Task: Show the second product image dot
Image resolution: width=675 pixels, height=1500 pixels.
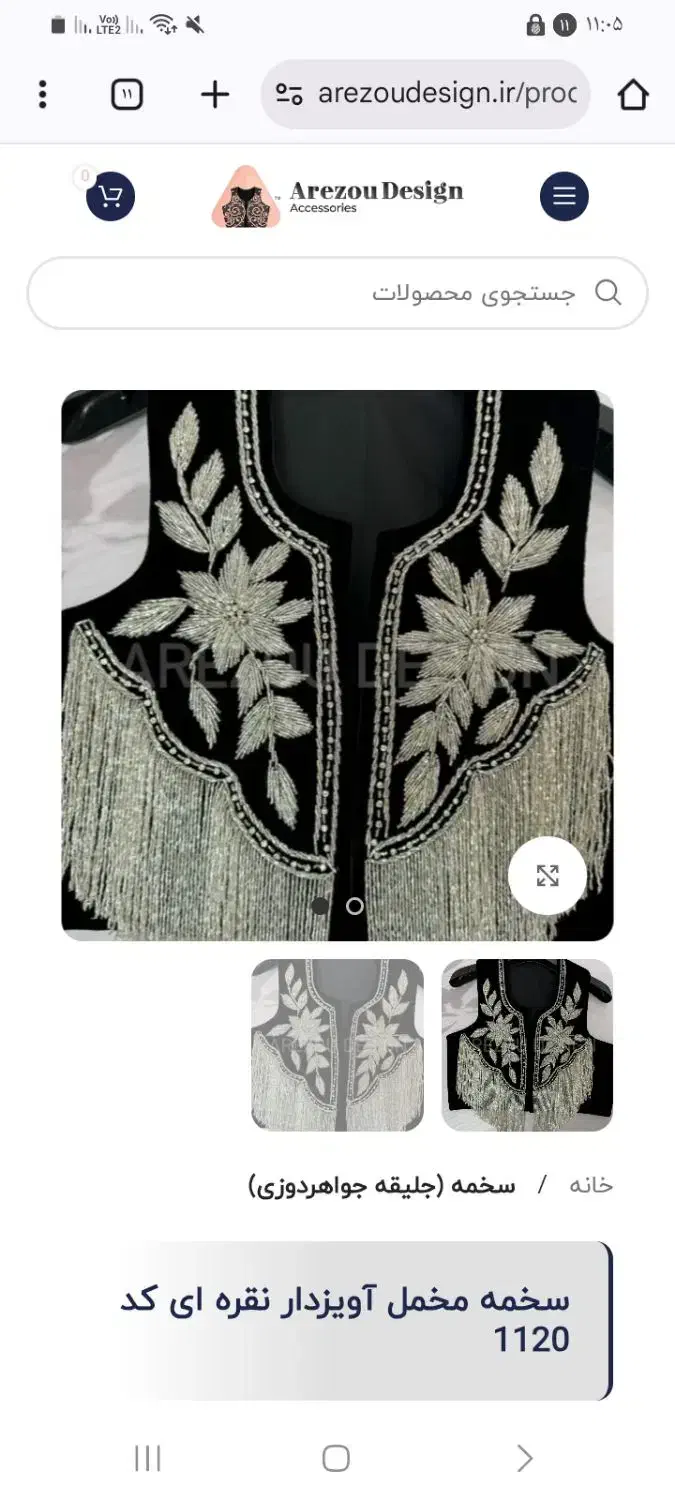Action: click(355, 906)
